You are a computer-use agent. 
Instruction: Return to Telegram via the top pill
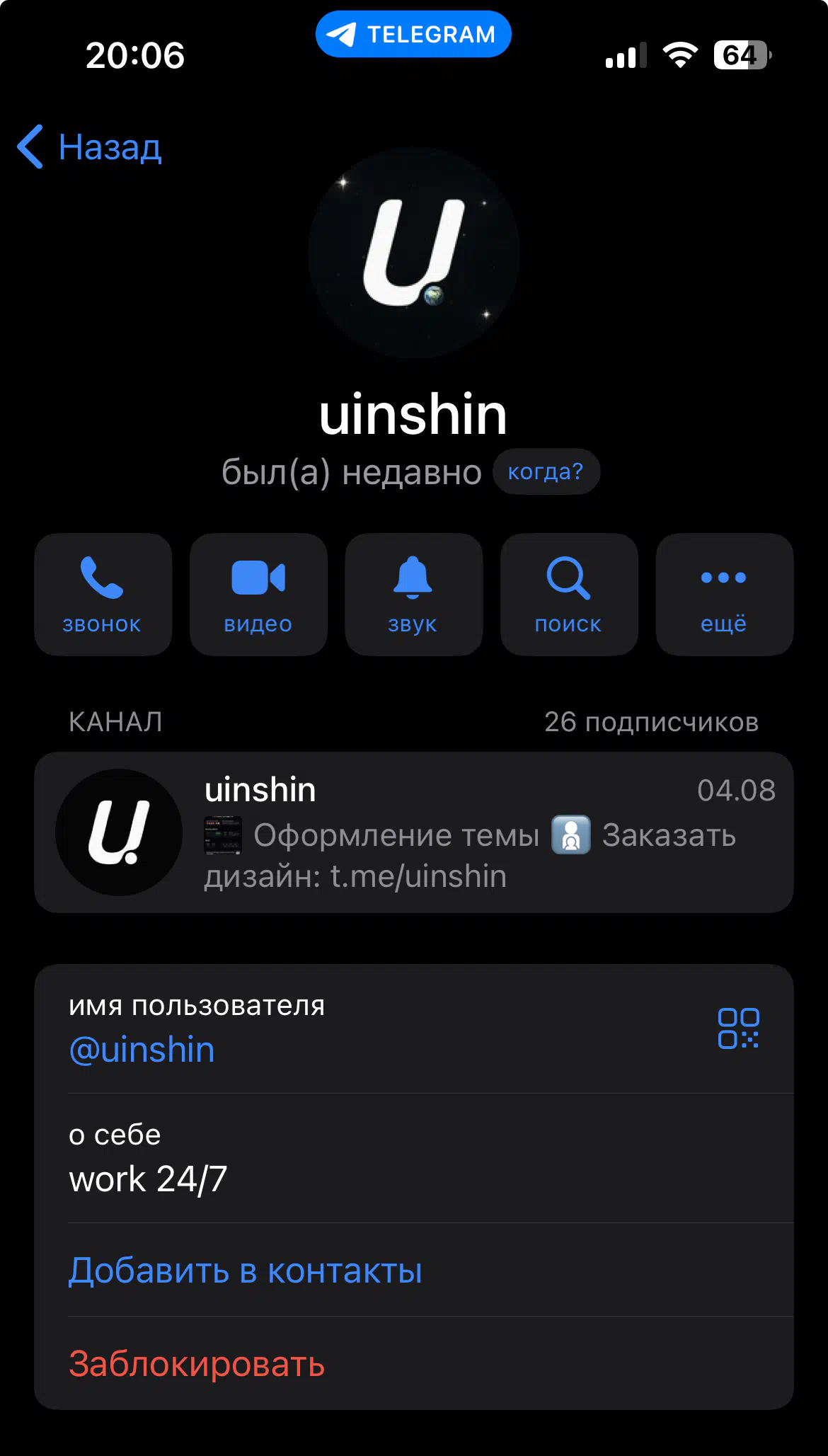(413, 34)
